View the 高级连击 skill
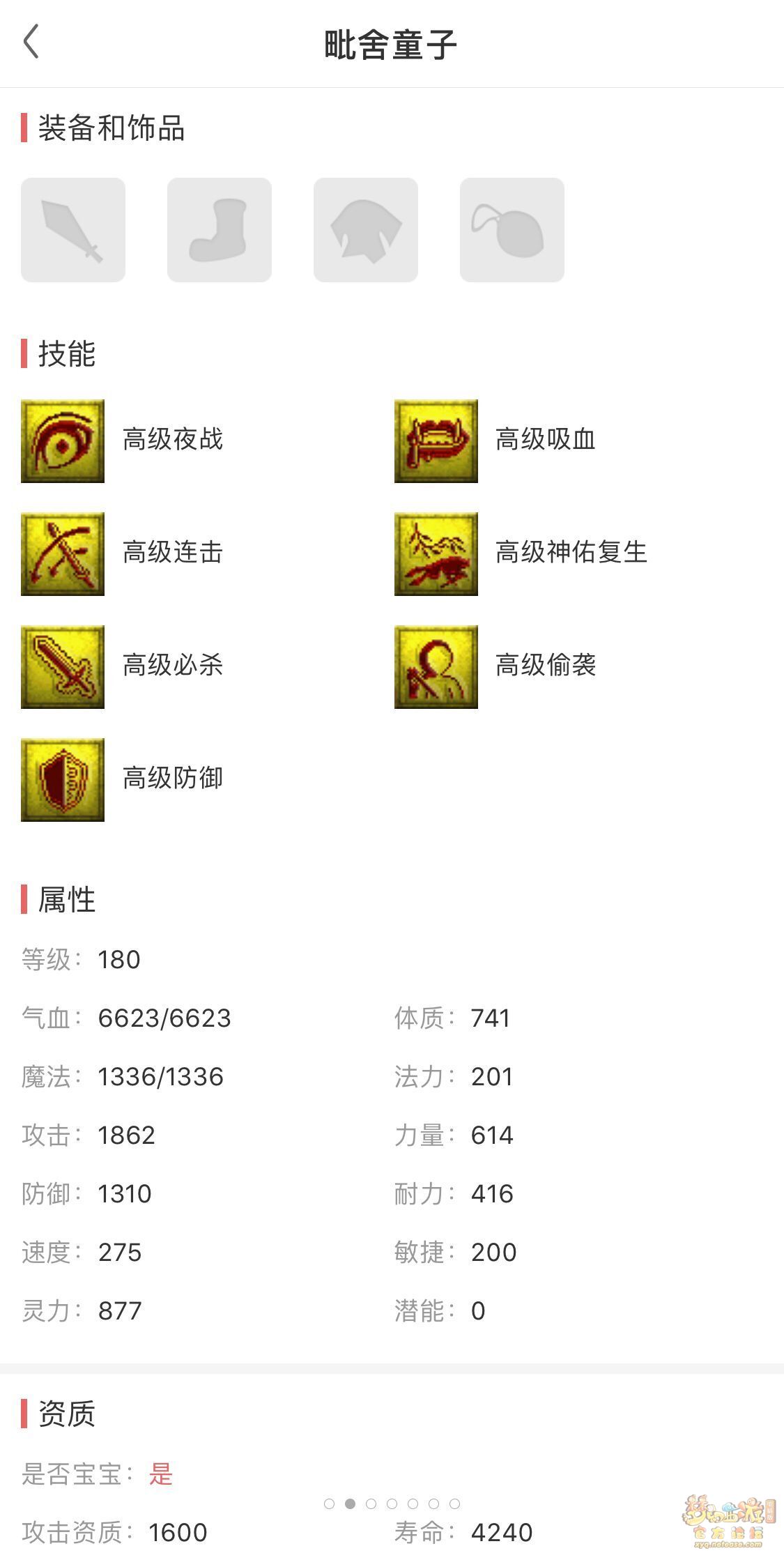This screenshot has width=784, height=1553. [x=63, y=554]
